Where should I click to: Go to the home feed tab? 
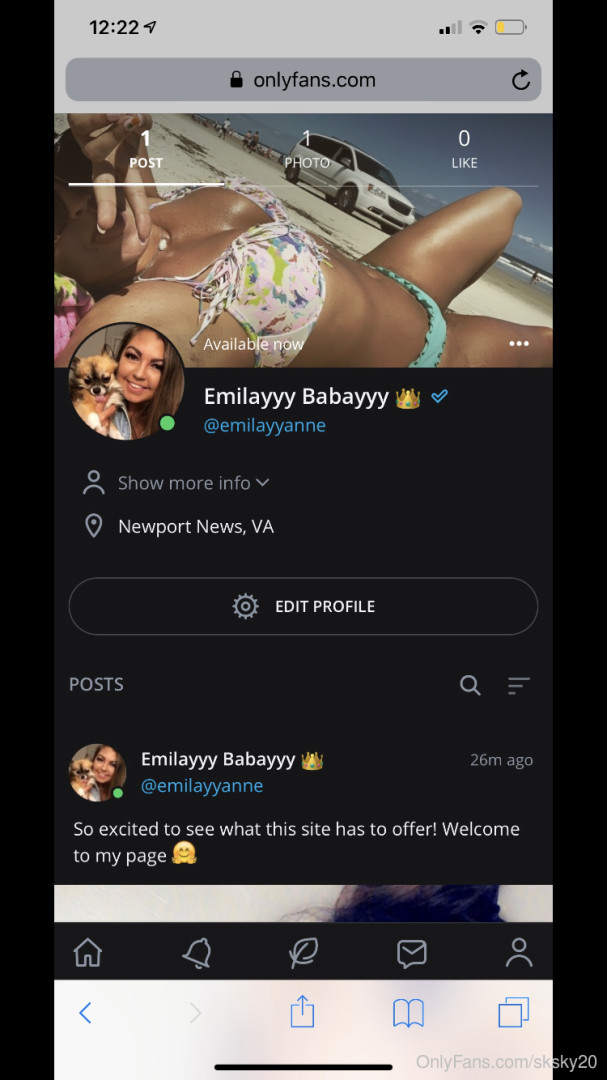(x=88, y=953)
